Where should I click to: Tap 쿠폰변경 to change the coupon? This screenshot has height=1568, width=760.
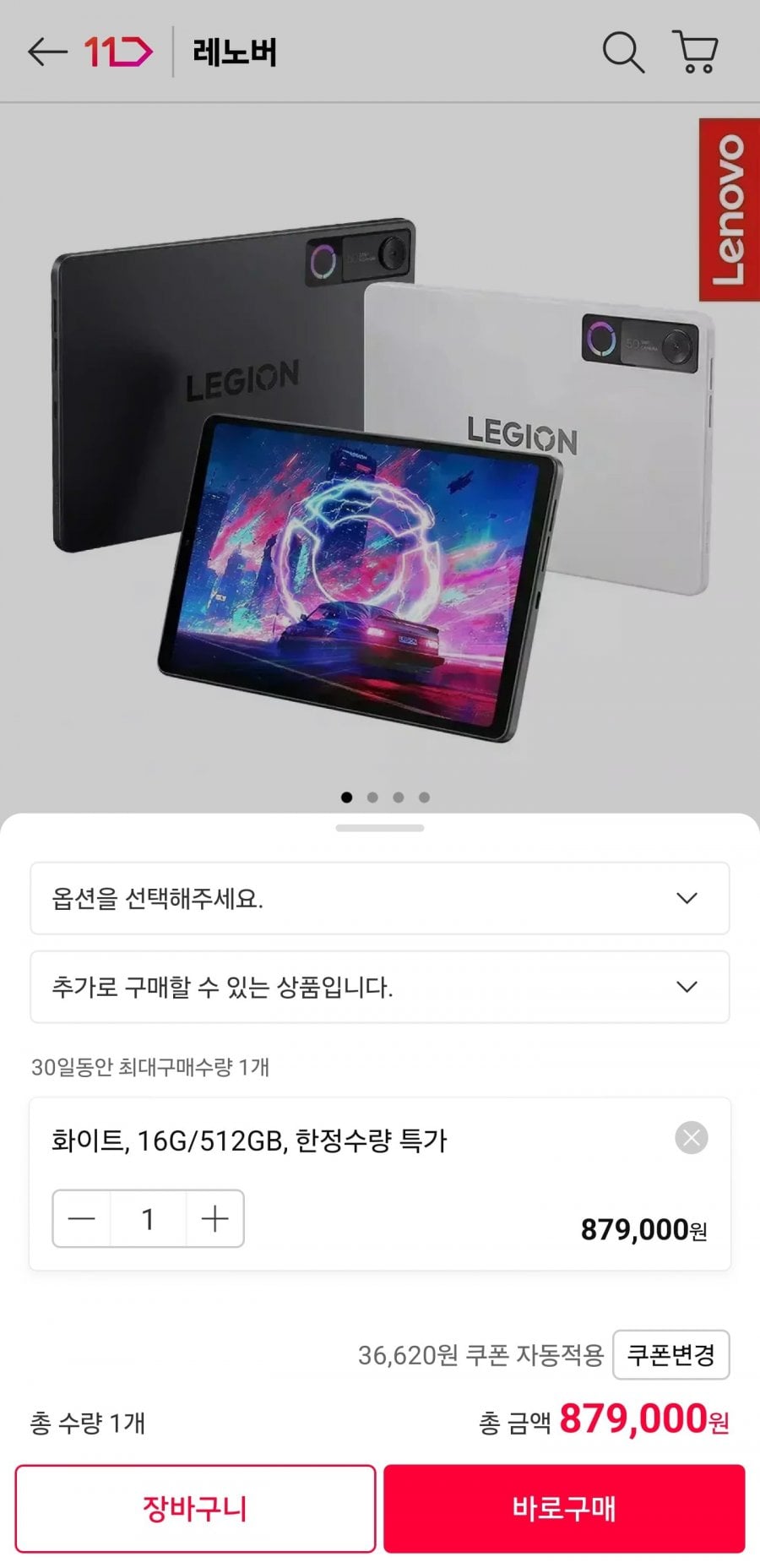point(671,1355)
